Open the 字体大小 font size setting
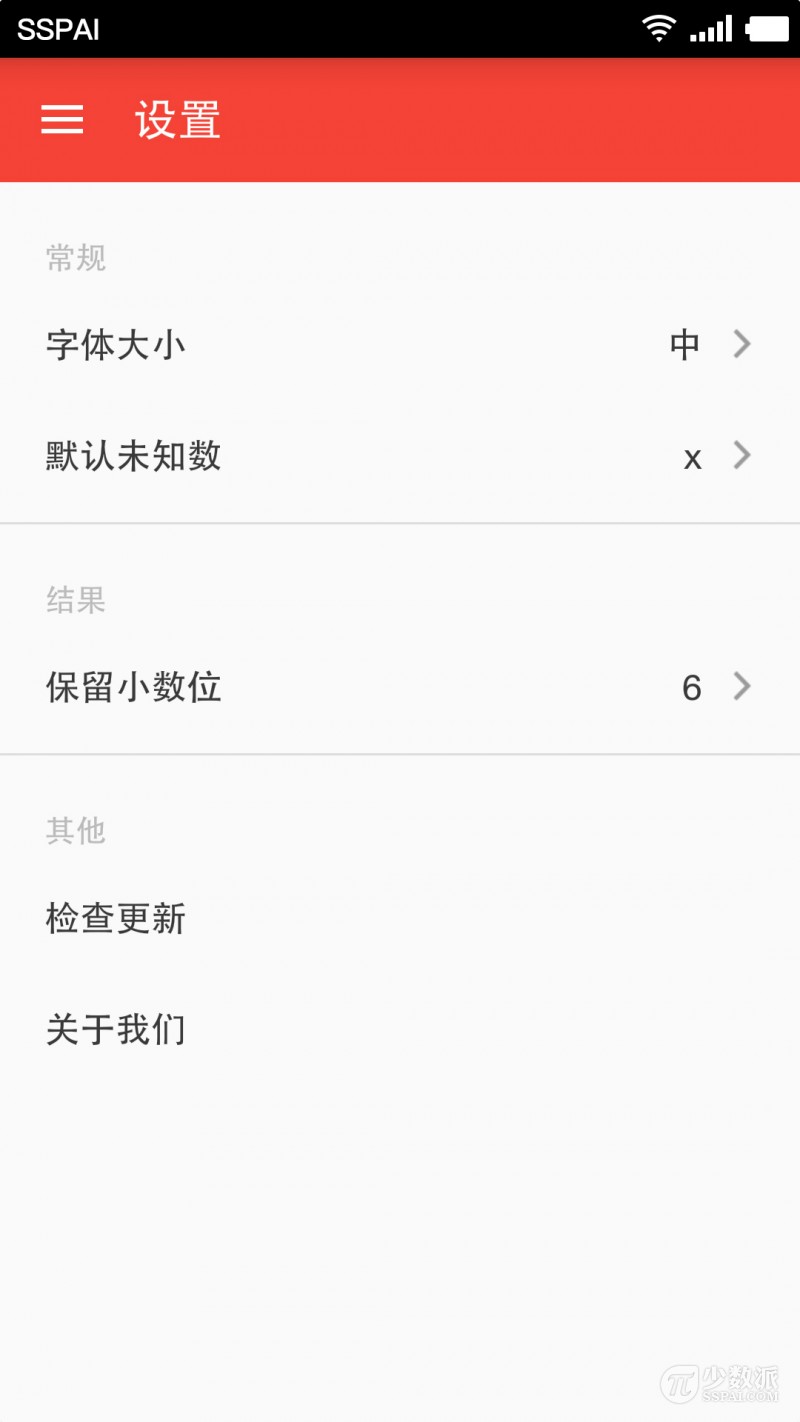The width and height of the screenshot is (800, 1422). (400, 345)
